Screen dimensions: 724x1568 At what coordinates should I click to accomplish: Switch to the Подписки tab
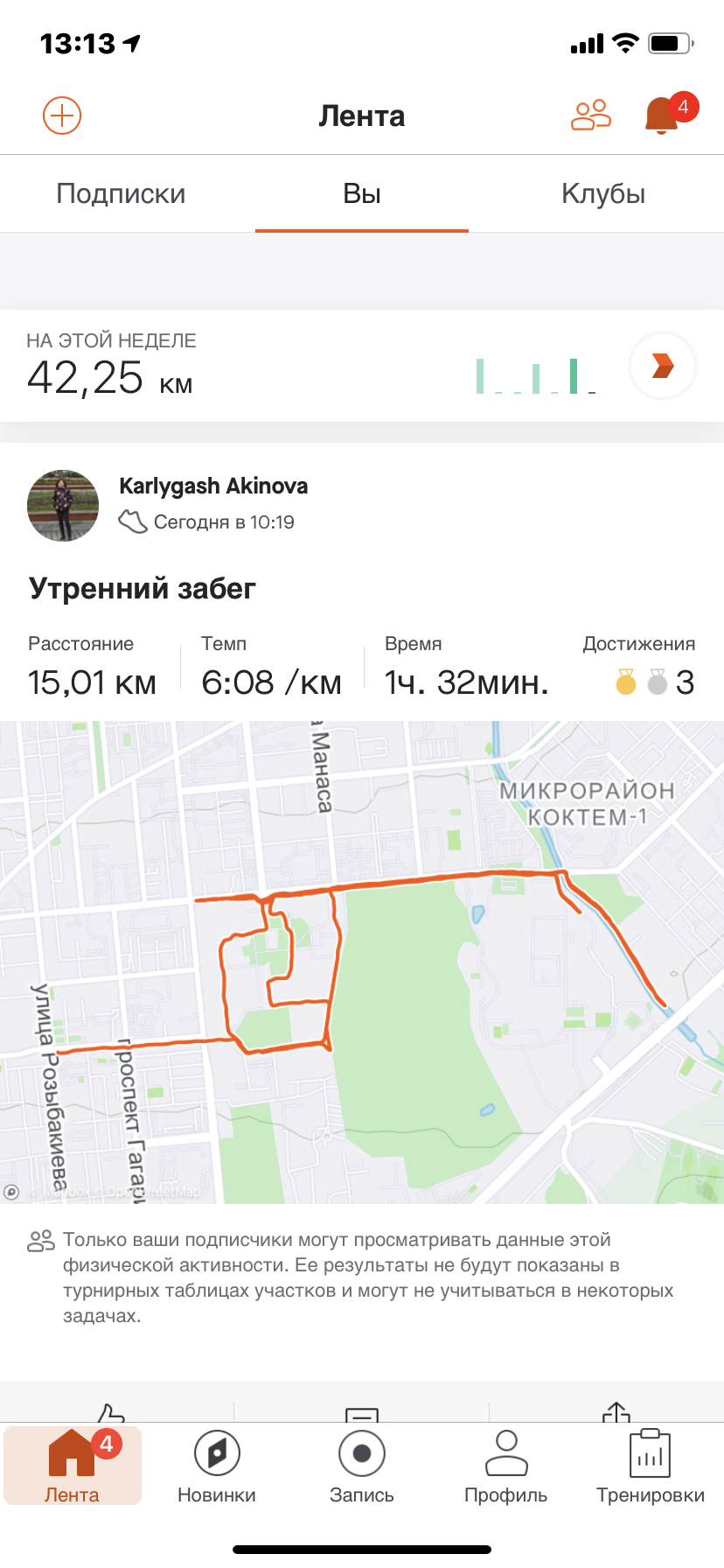[121, 193]
